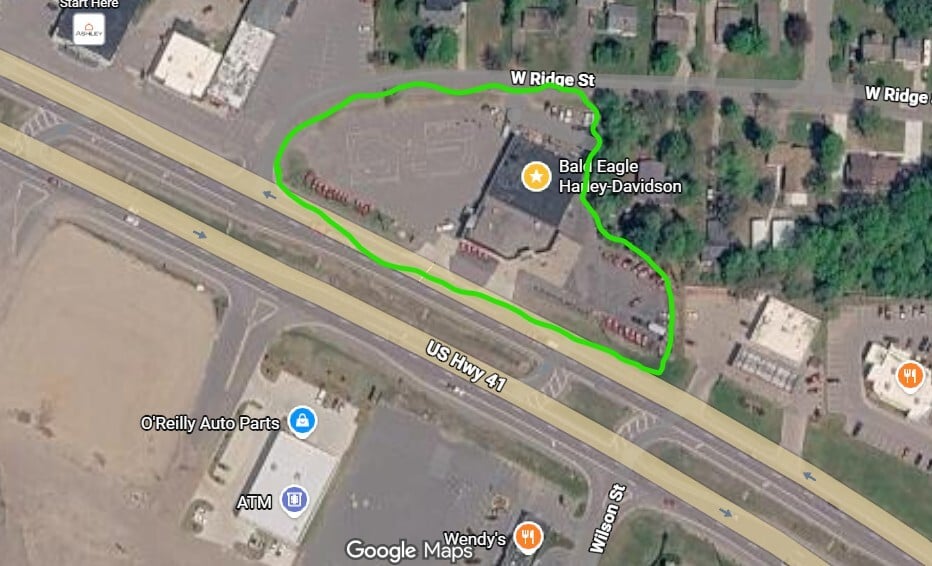Tap the unlabeled orange restaurant pin
932x566 pixels.
910,376
